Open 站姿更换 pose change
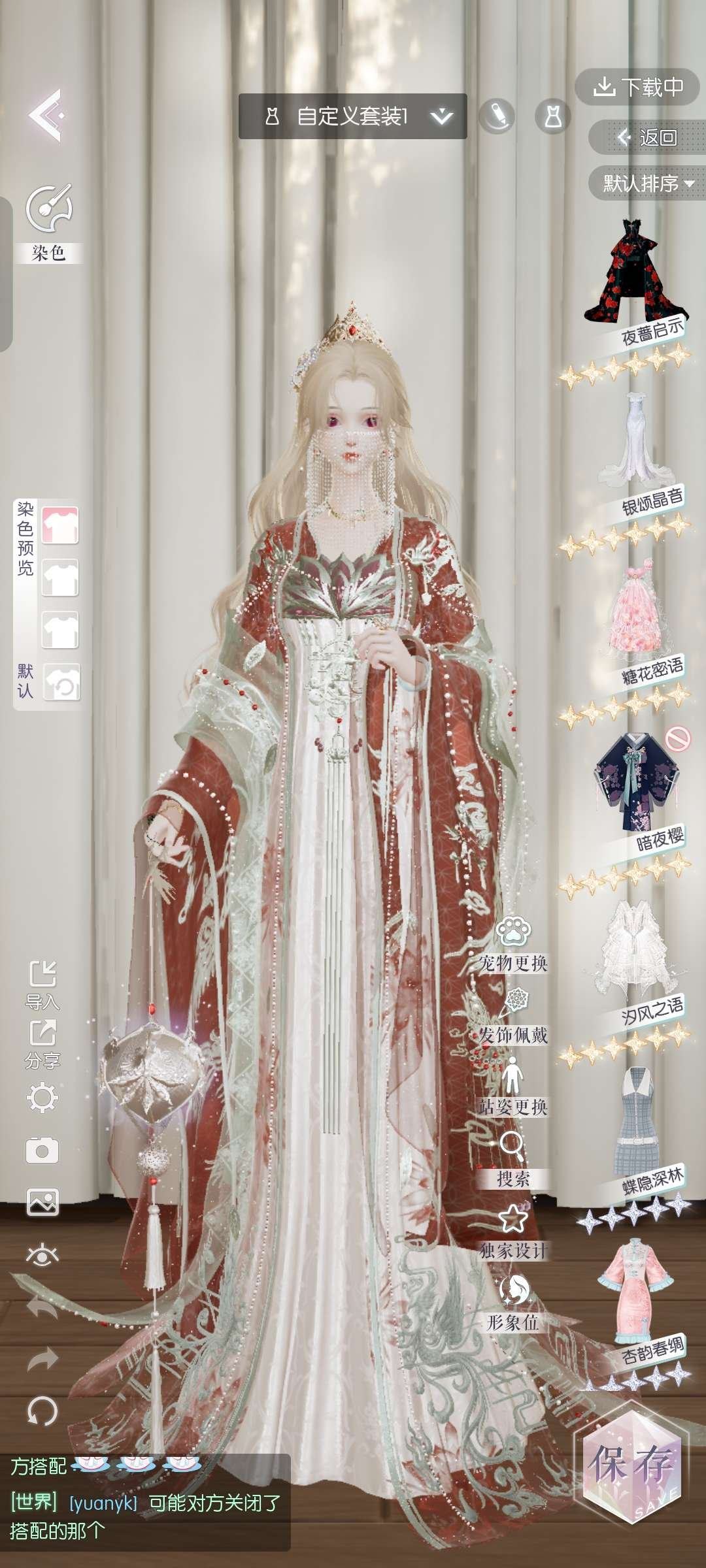 click(513, 1088)
